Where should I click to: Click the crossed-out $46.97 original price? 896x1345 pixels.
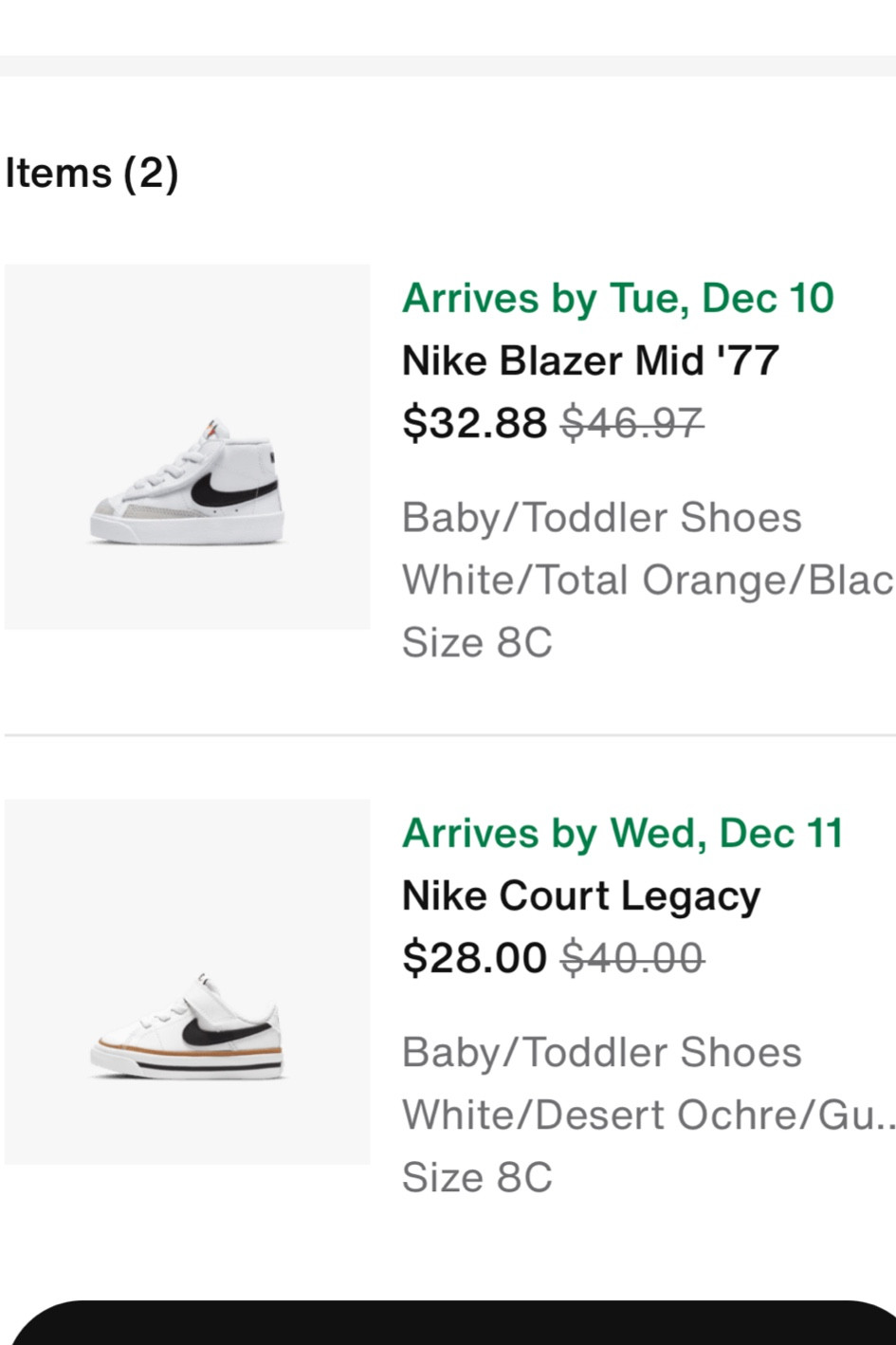[x=631, y=423]
